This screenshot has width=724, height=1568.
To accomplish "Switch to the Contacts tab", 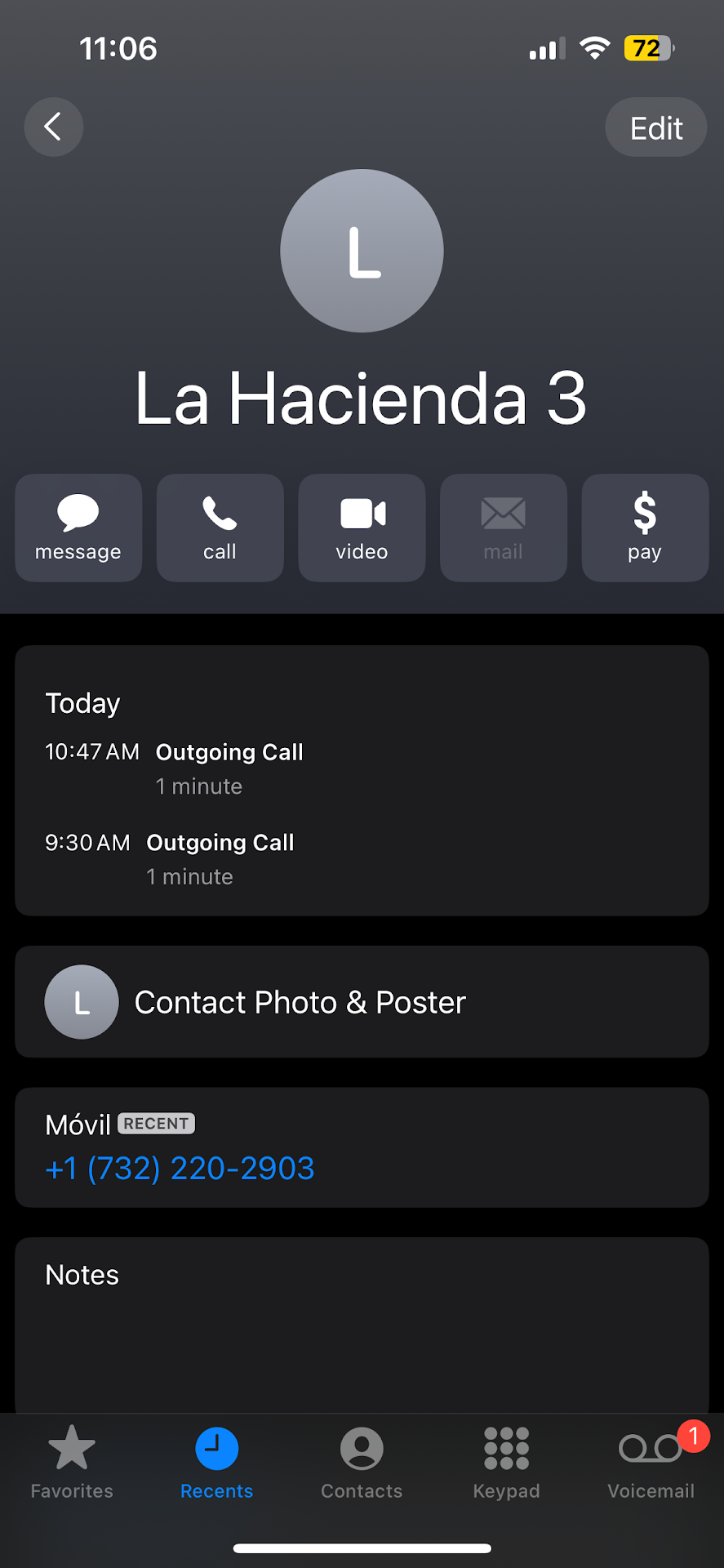I will tap(362, 1463).
